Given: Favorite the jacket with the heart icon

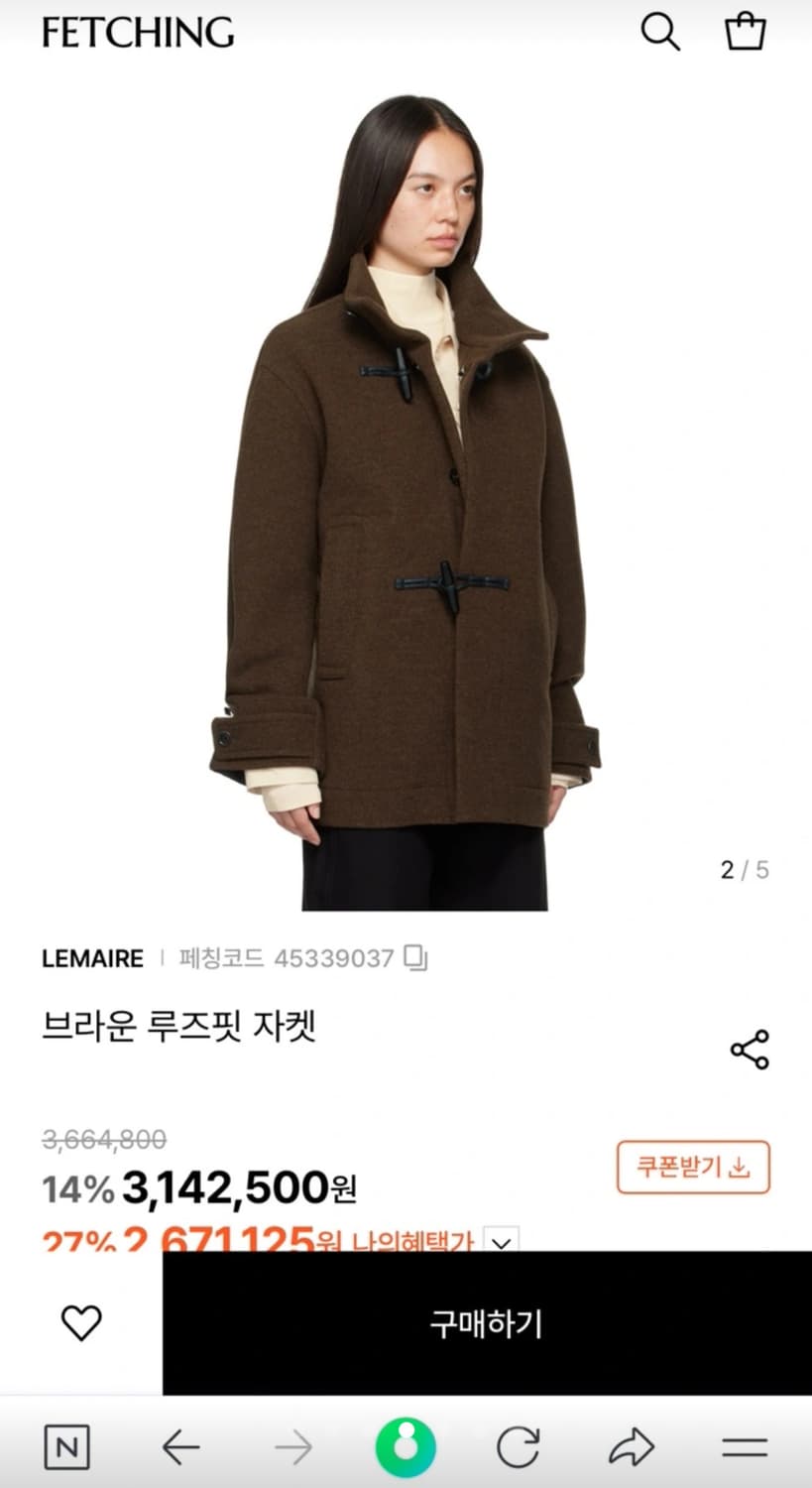Looking at the screenshot, I should [82, 1321].
